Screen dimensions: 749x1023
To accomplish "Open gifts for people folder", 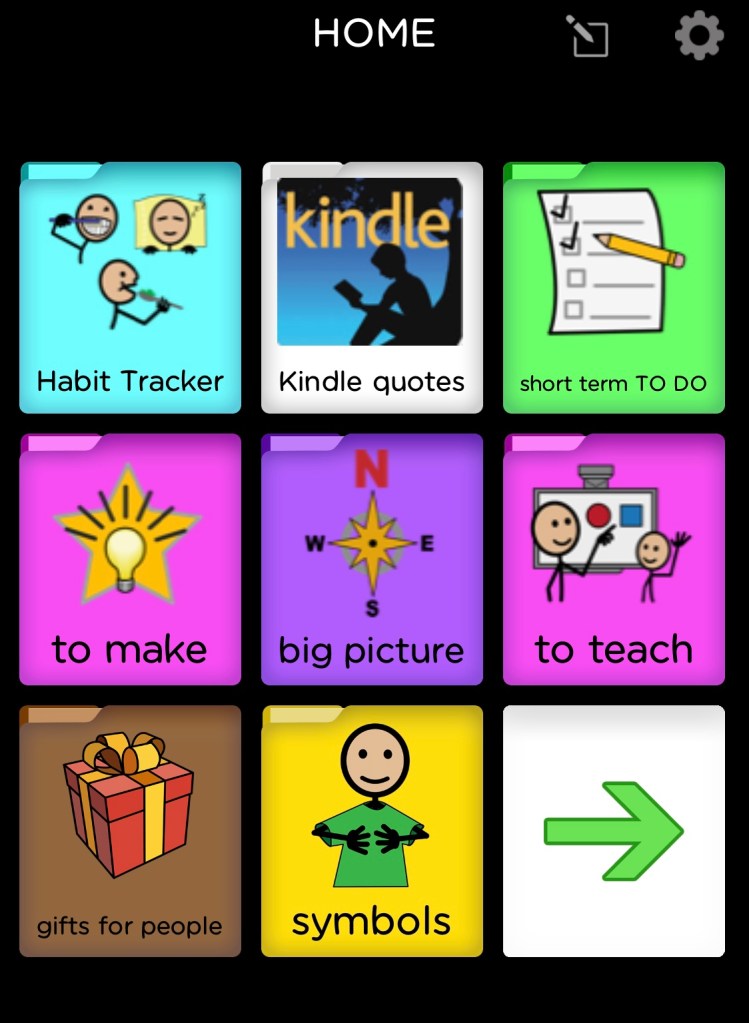I will pos(130,831).
